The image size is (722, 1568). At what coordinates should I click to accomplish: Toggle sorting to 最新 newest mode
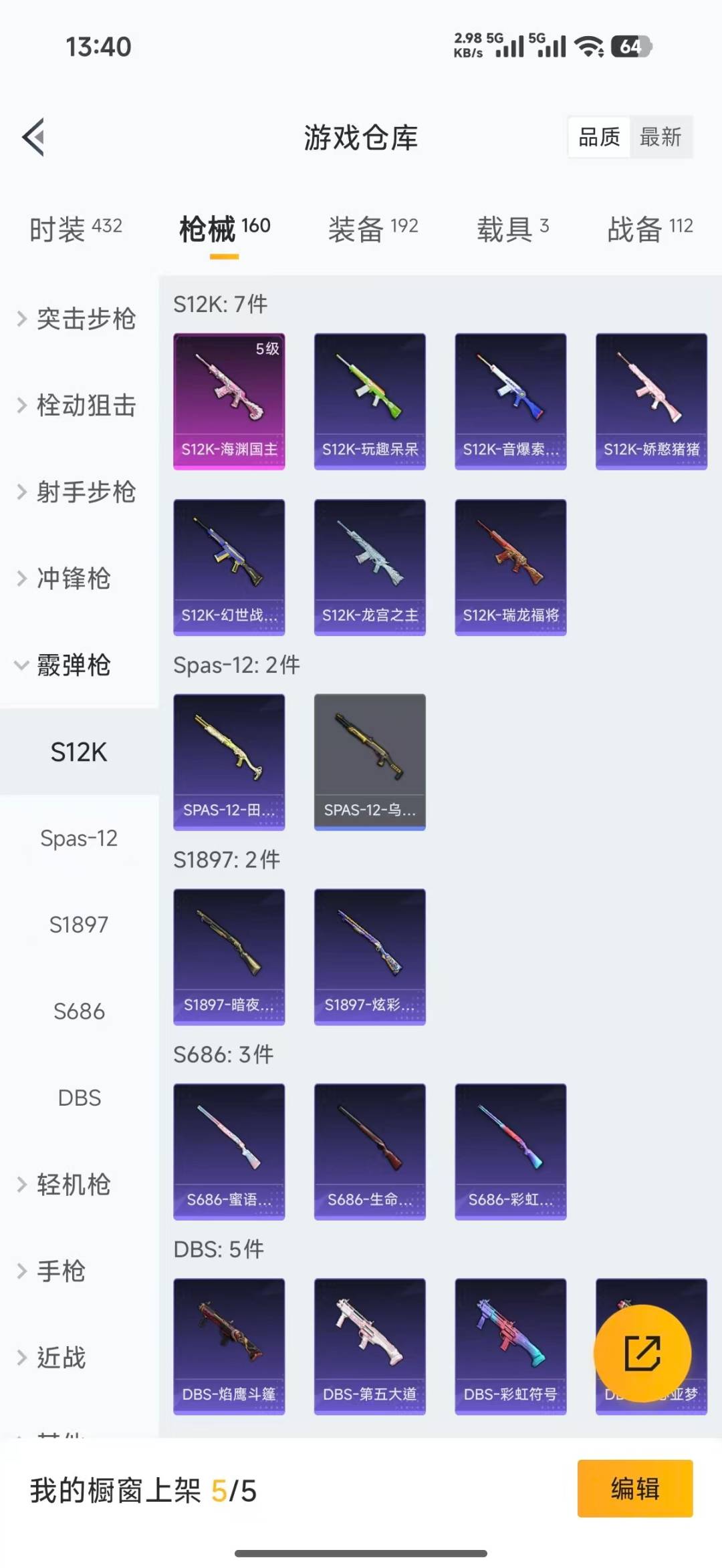click(661, 138)
